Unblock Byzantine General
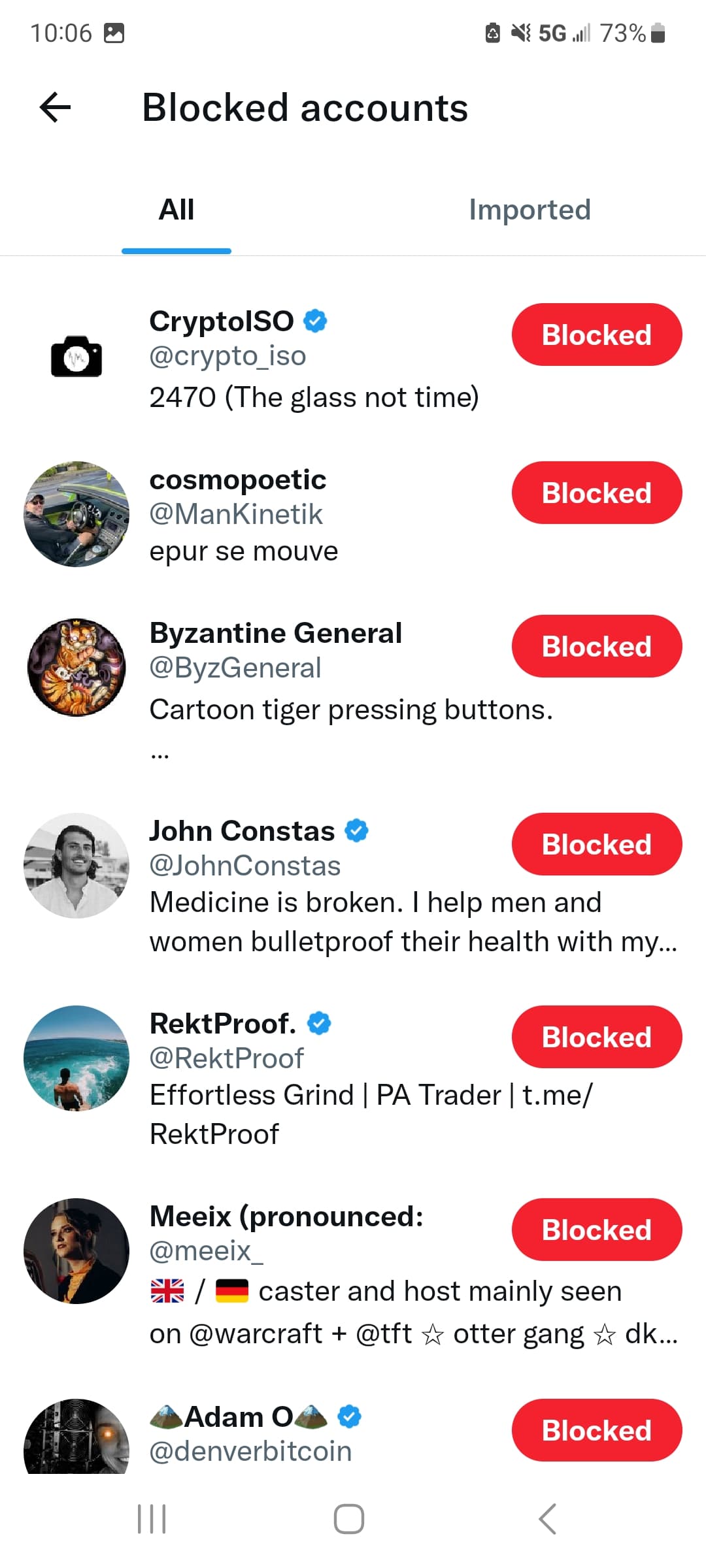 click(x=597, y=646)
